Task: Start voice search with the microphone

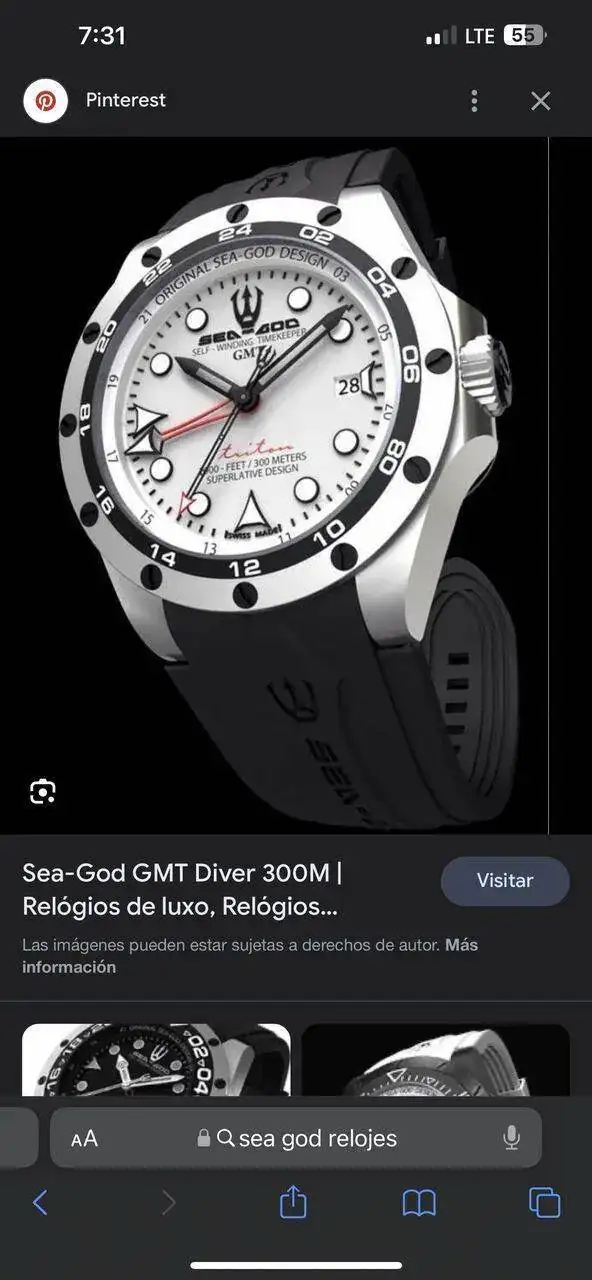Action: tap(511, 1138)
